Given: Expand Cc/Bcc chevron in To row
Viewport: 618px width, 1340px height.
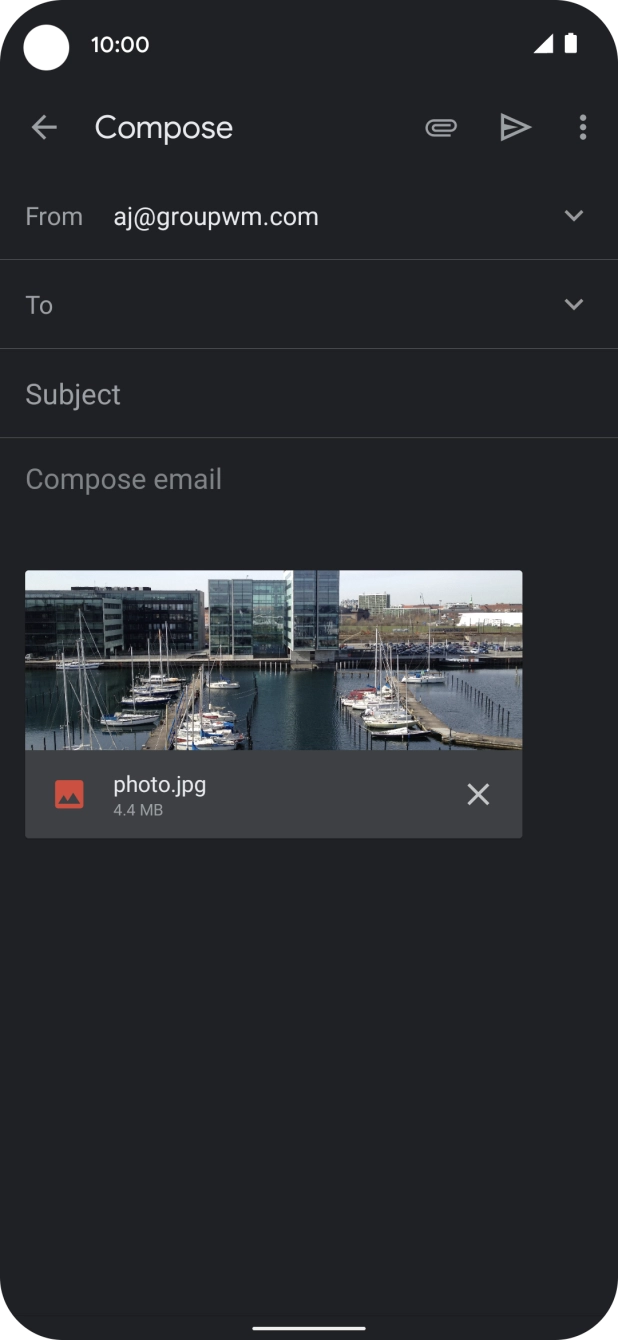Looking at the screenshot, I should (x=573, y=305).
